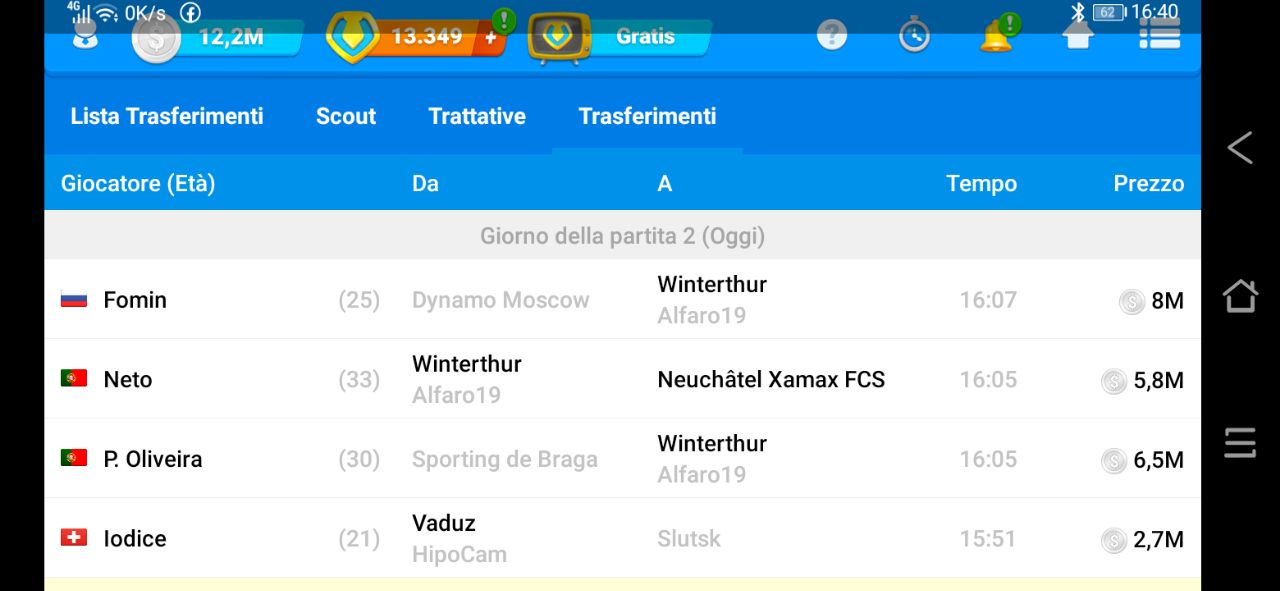
Task: Switch to the Scout tab
Action: tap(346, 116)
